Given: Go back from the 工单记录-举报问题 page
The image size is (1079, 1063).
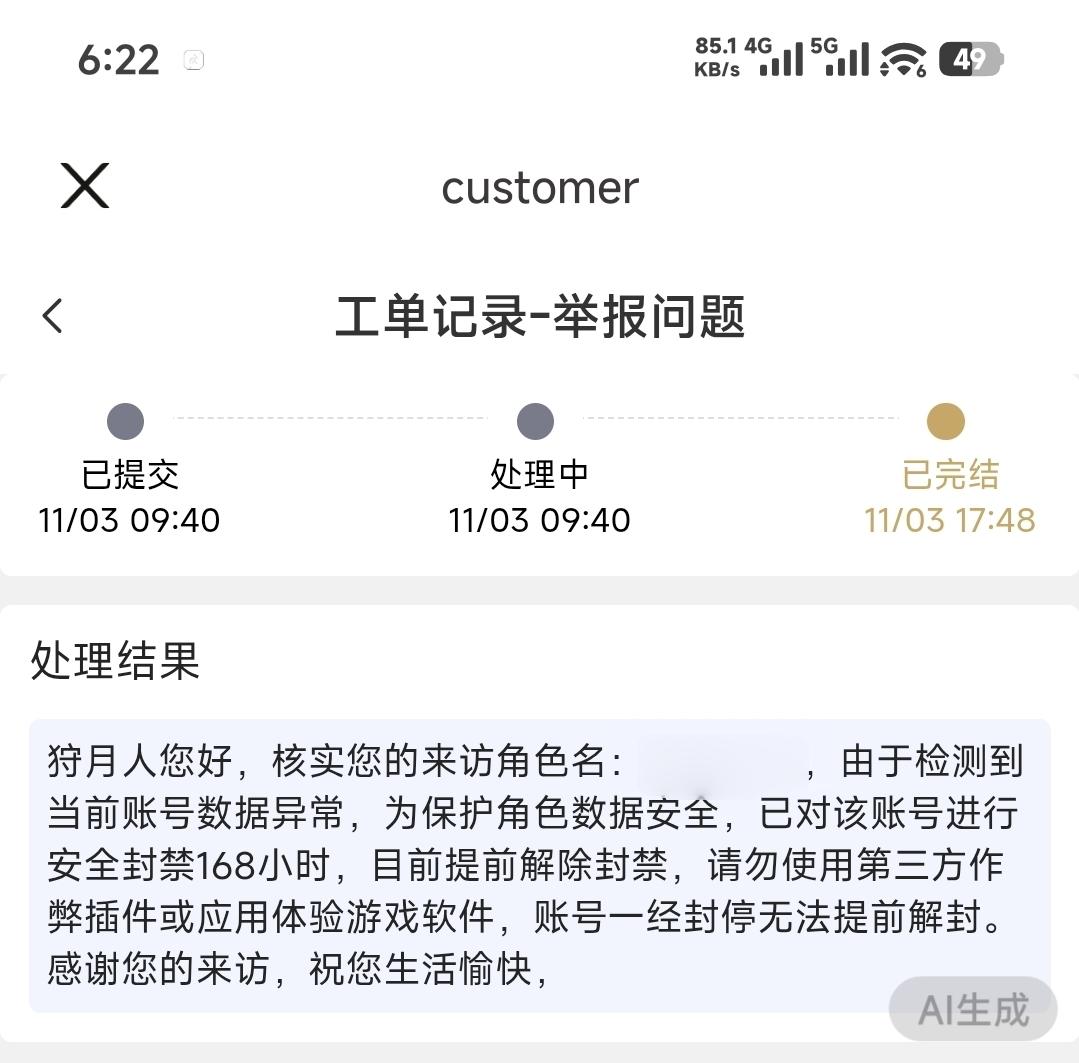Looking at the screenshot, I should [x=53, y=316].
